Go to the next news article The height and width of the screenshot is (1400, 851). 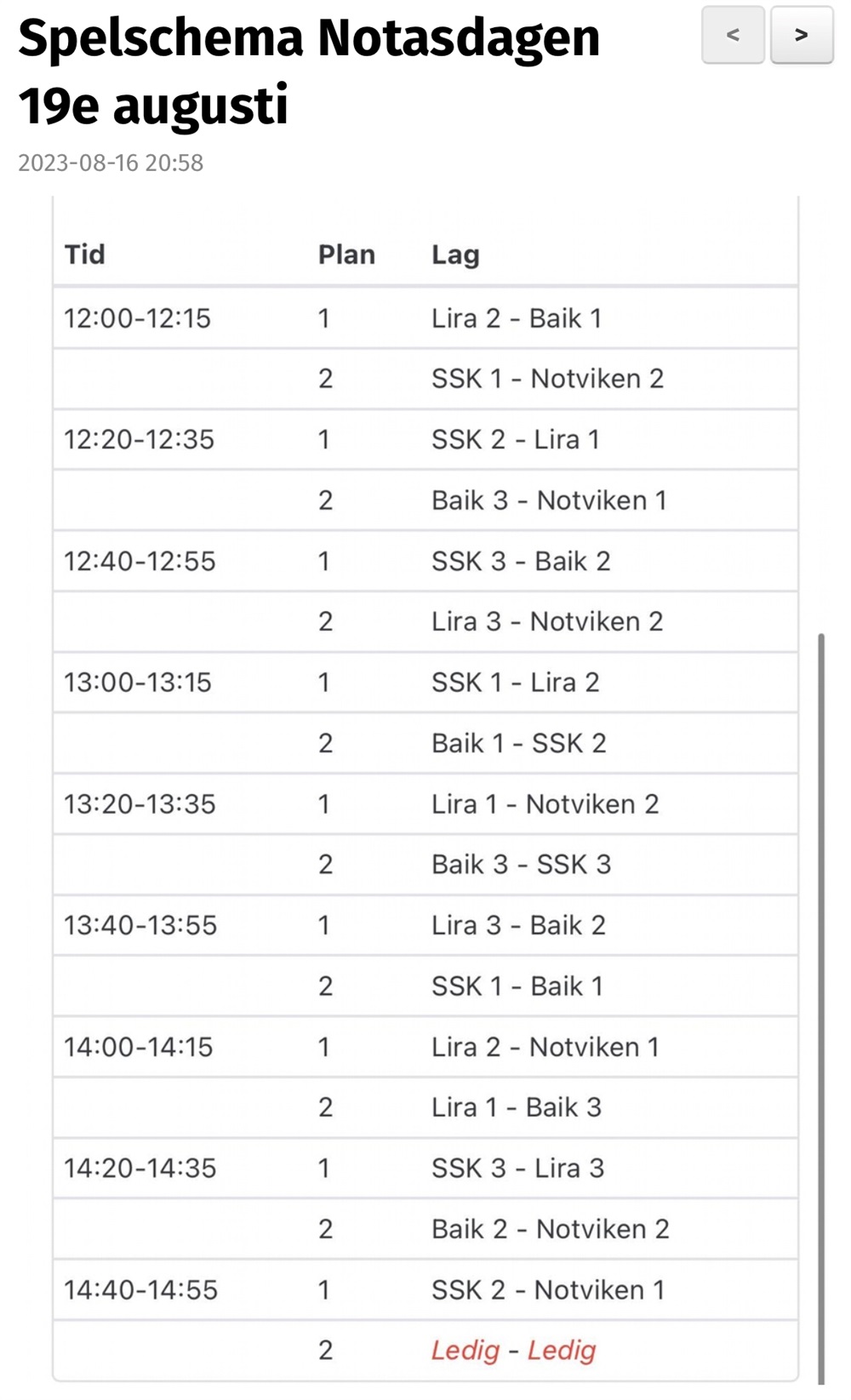click(x=801, y=35)
